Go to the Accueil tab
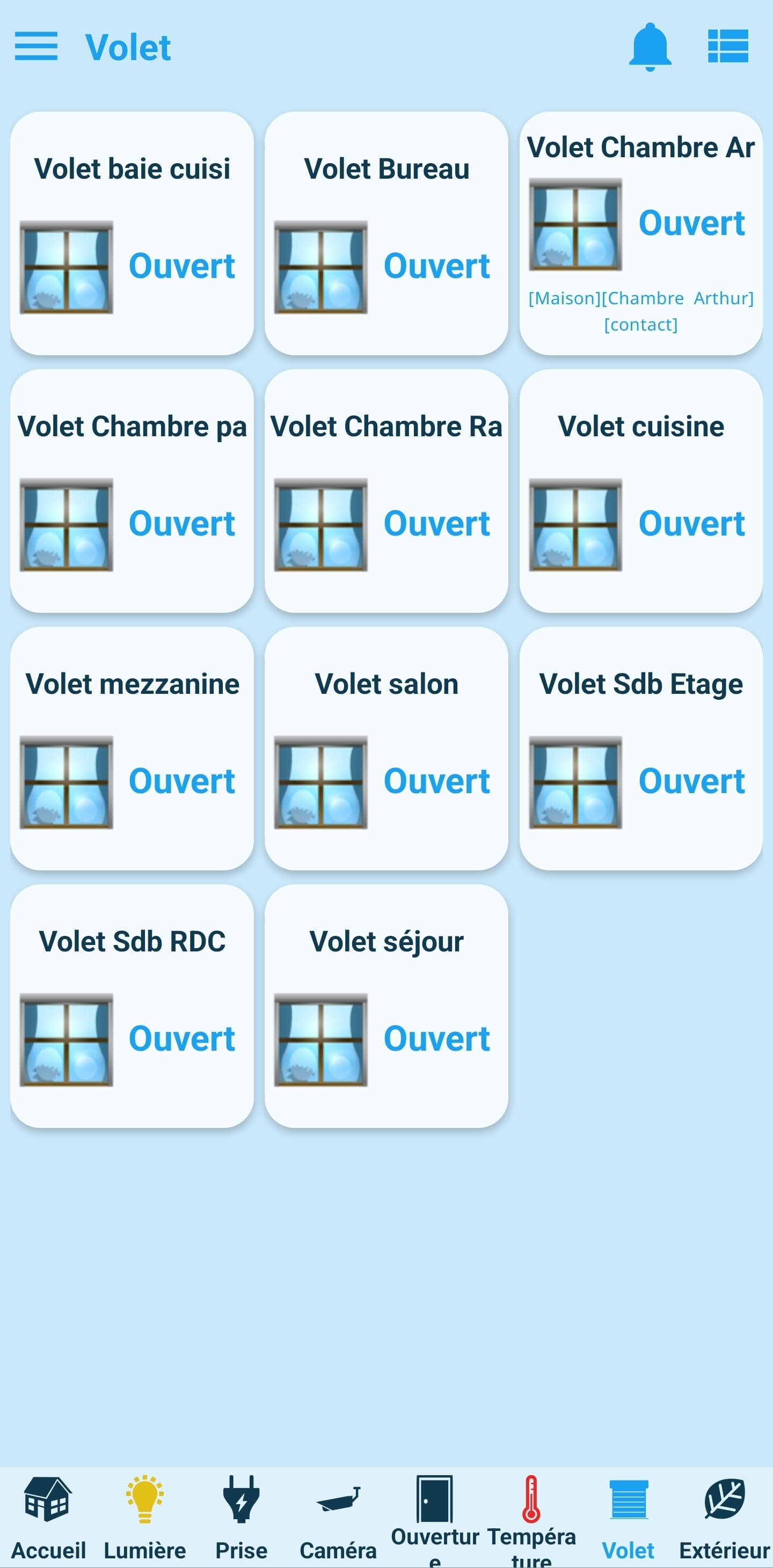773x1568 pixels. [x=48, y=1518]
